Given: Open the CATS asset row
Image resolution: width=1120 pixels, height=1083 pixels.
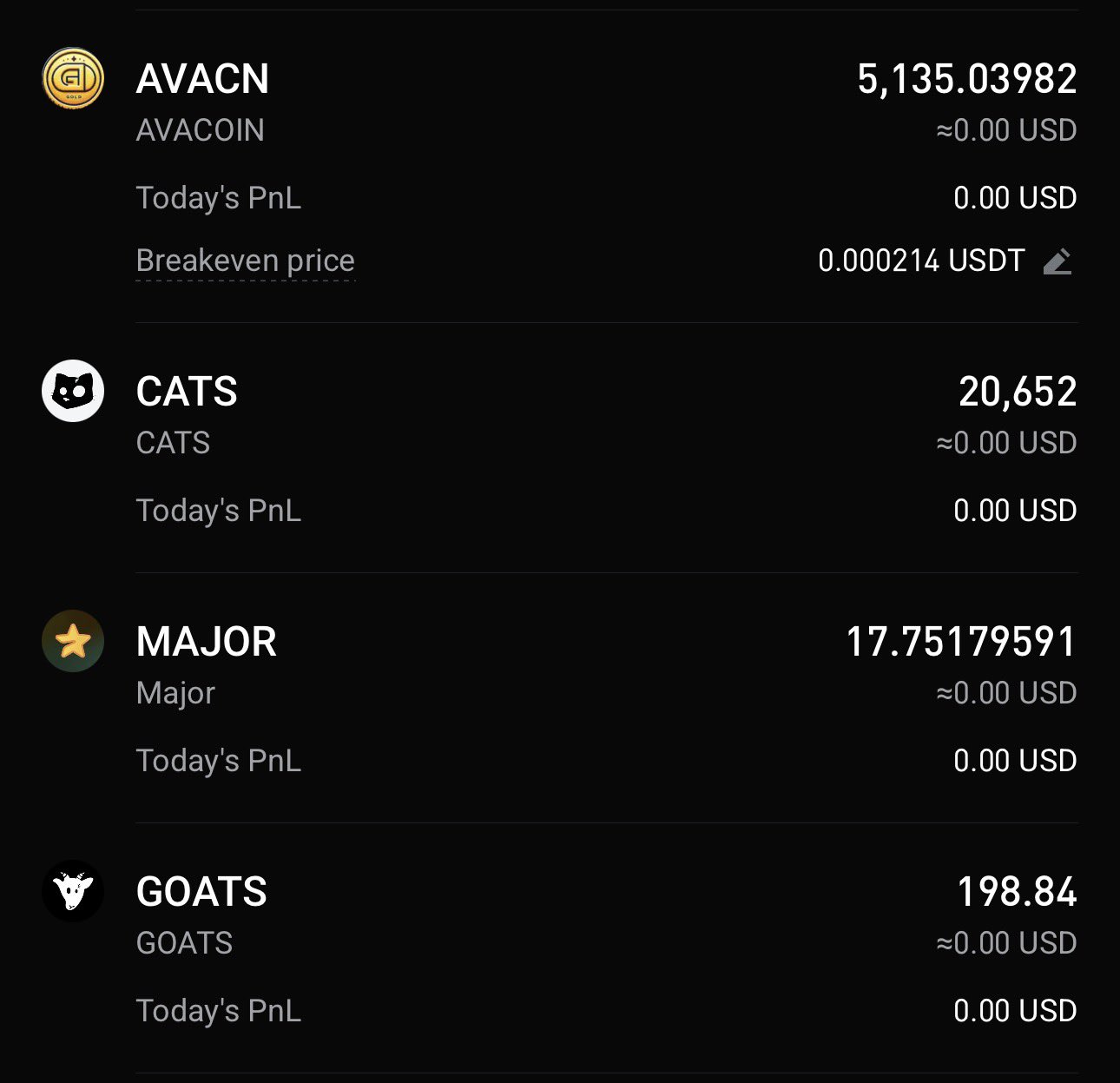Looking at the screenshot, I should click(x=187, y=393).
